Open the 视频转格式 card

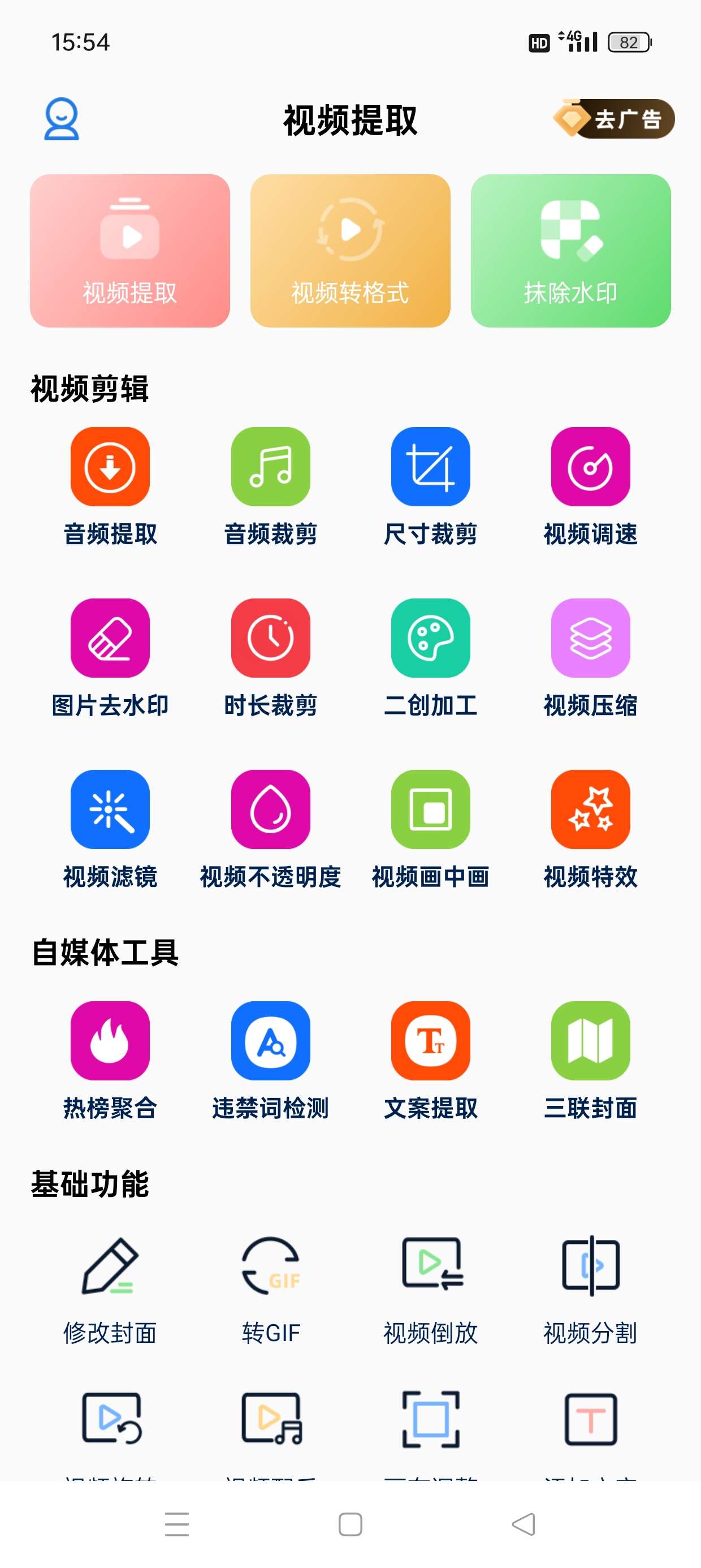[x=350, y=251]
